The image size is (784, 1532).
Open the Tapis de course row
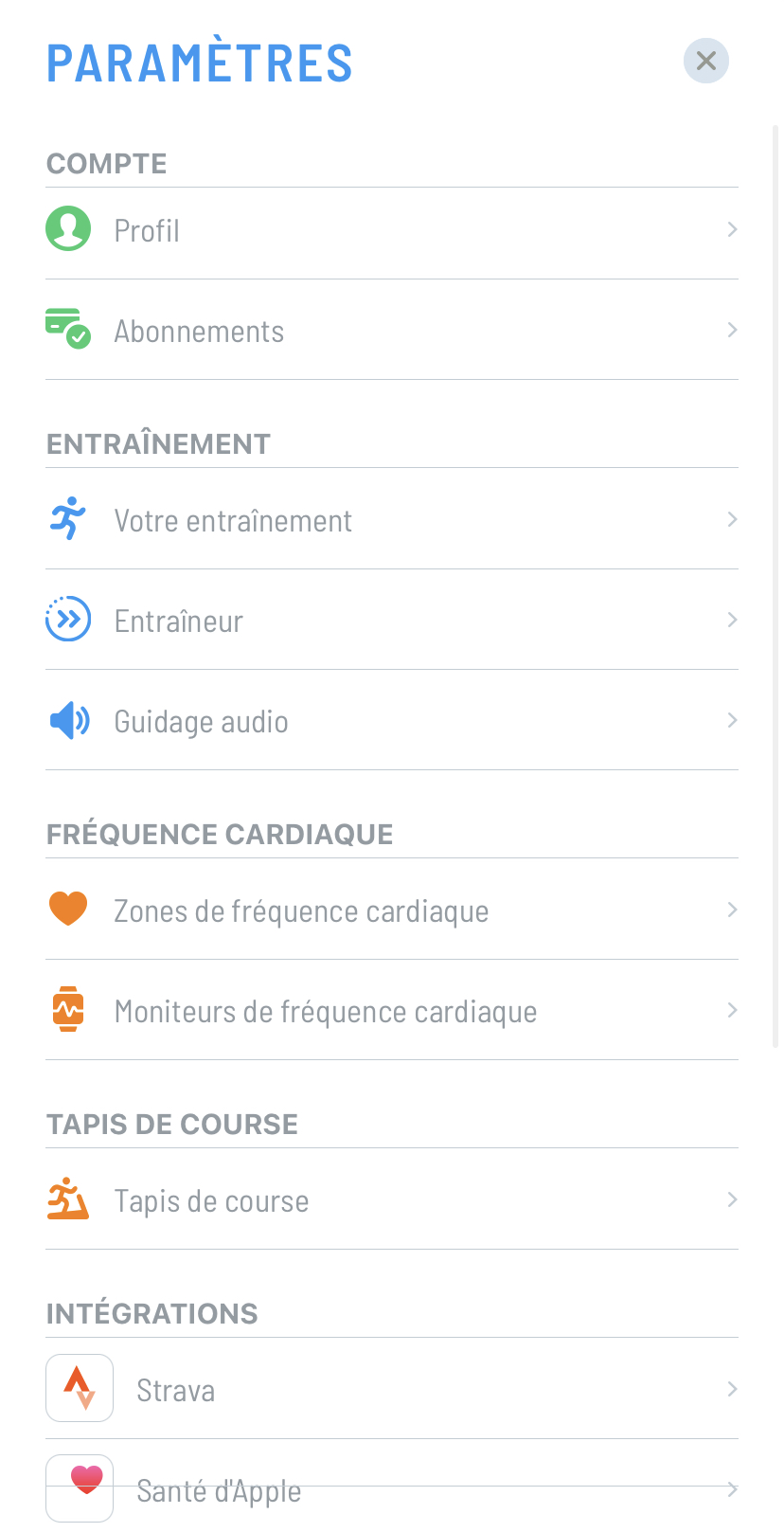[x=391, y=1200]
